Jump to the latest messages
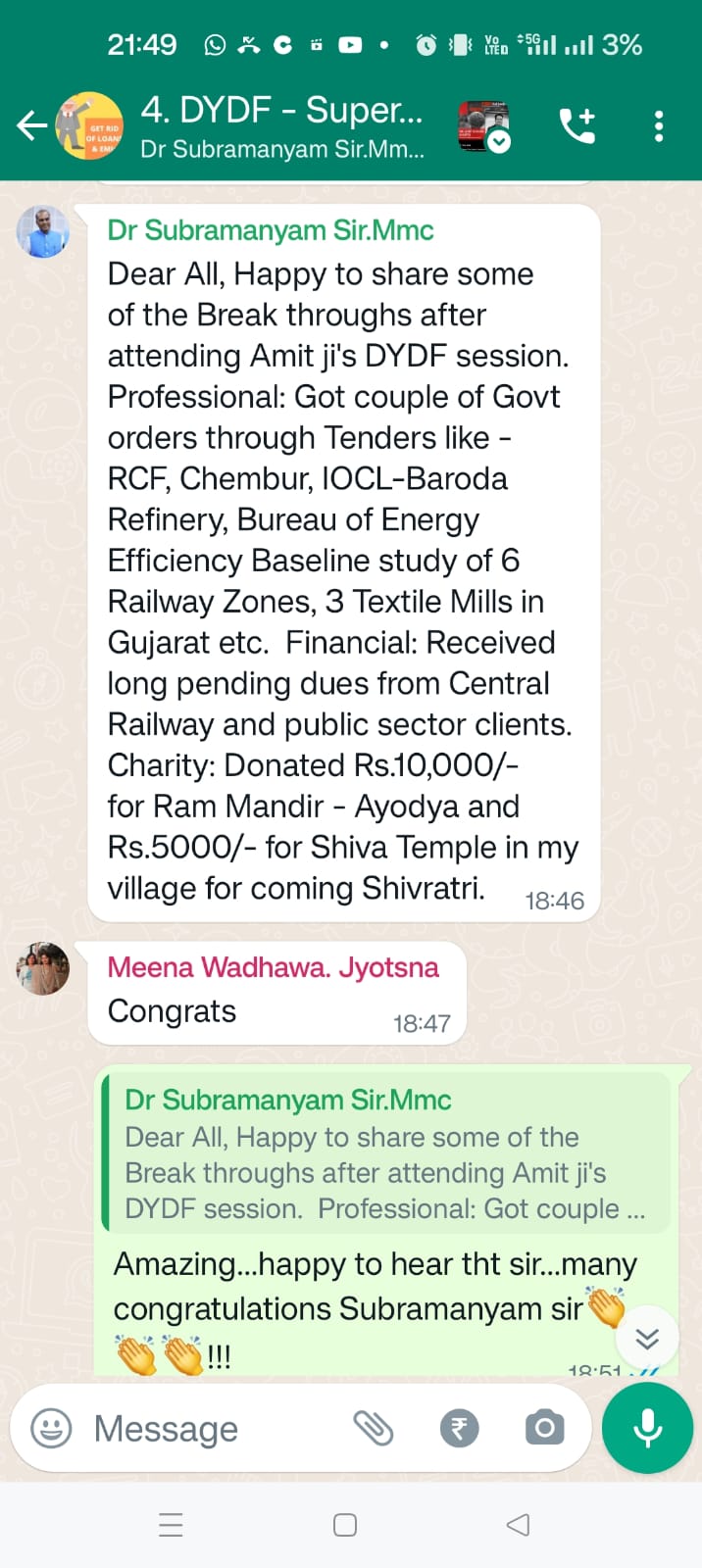Viewport: 702px width, 1568px height. click(x=647, y=1339)
